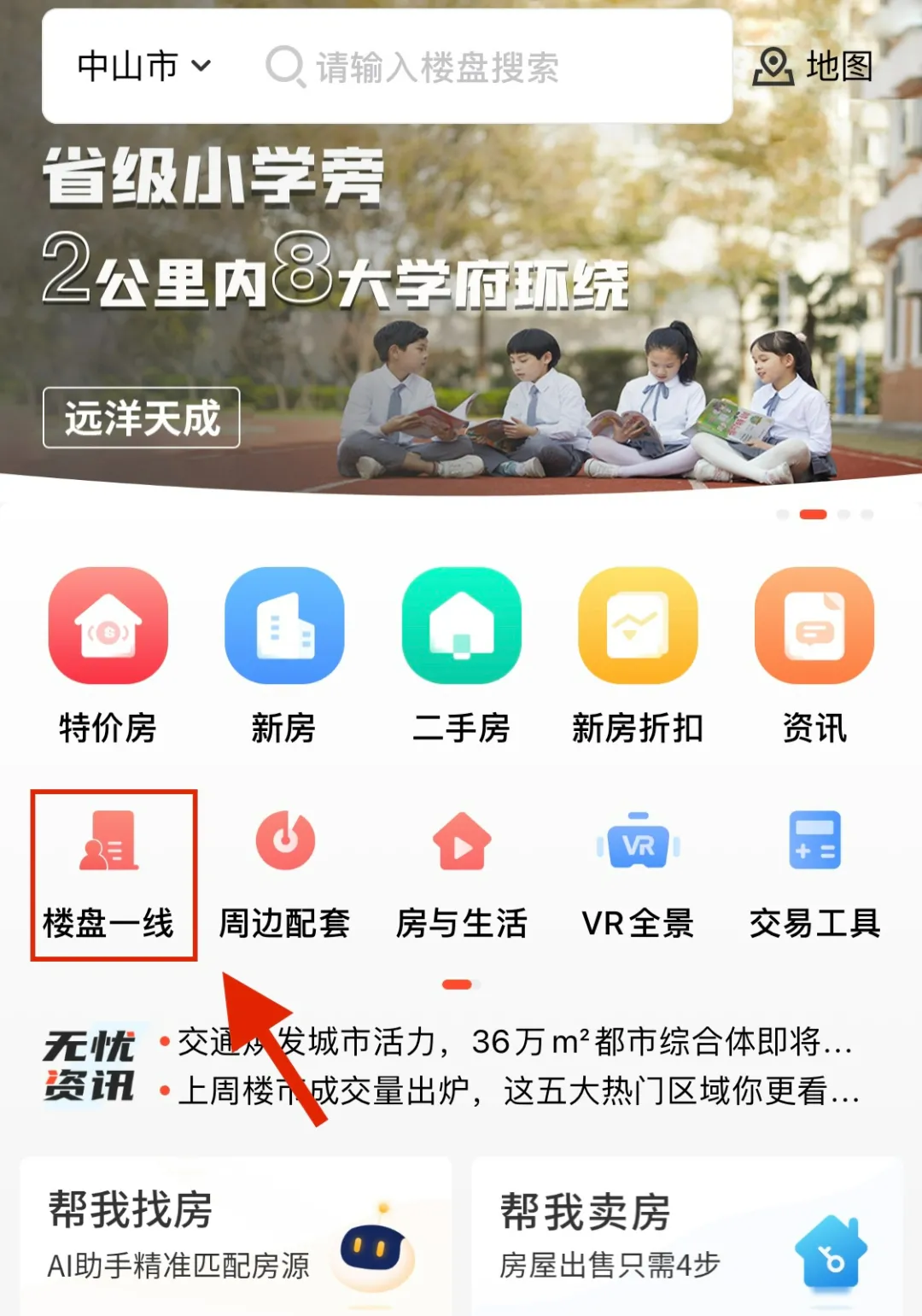Browse 新房 listings
Viewport: 922px width, 1316px height.
(283, 655)
